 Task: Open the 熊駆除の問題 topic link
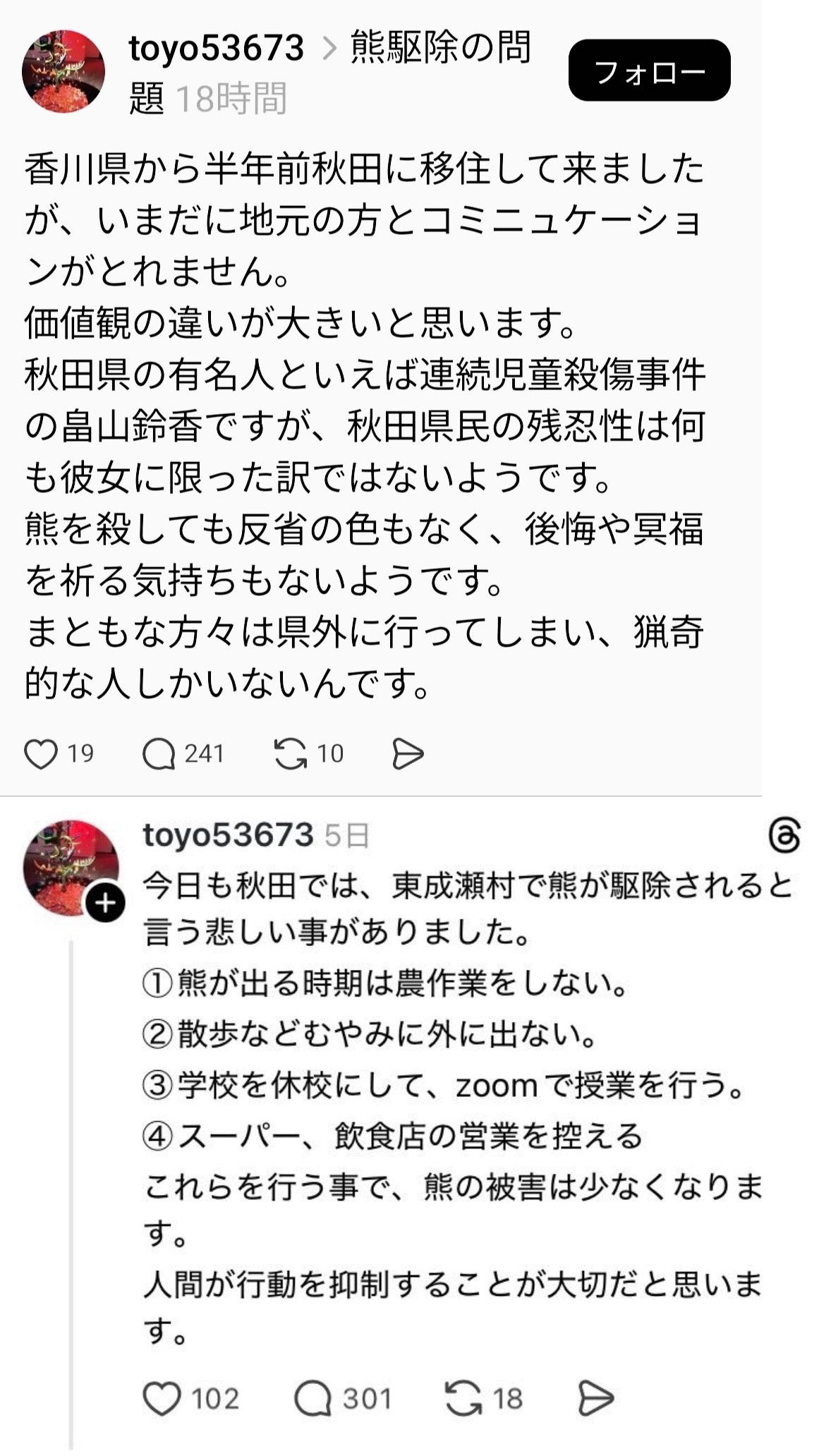pyautogui.click(x=439, y=48)
